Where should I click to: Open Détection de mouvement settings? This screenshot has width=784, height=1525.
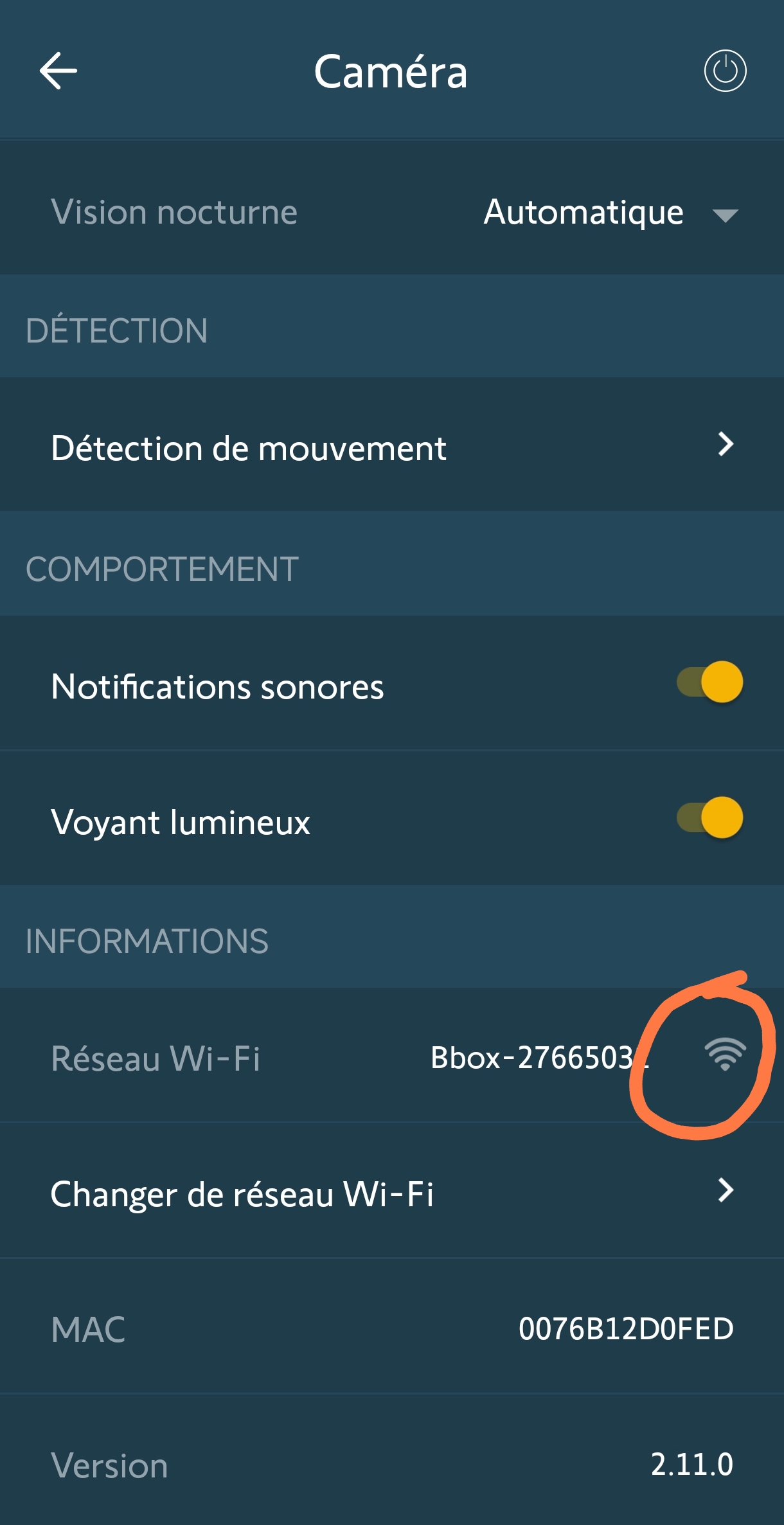tap(392, 447)
